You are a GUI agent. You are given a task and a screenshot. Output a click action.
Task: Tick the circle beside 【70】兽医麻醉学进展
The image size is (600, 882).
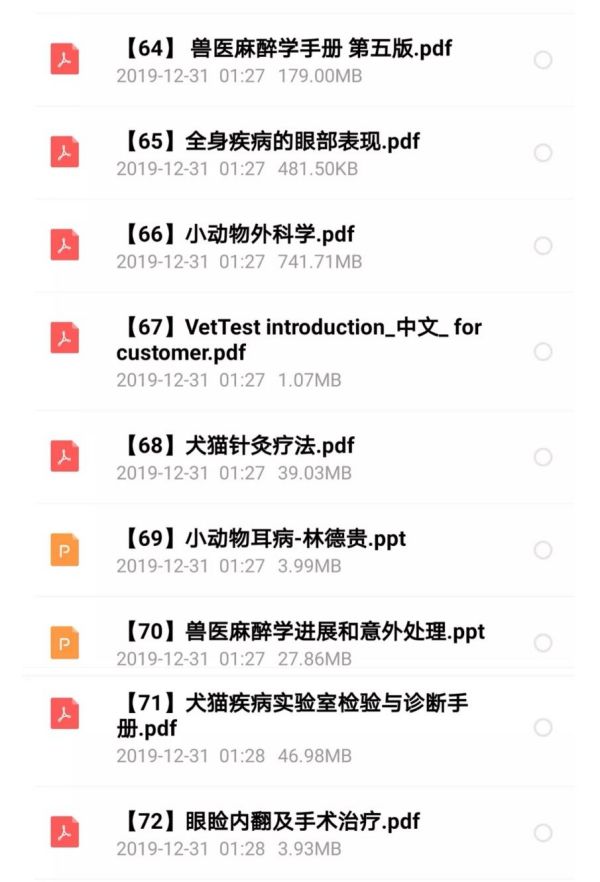click(543, 643)
